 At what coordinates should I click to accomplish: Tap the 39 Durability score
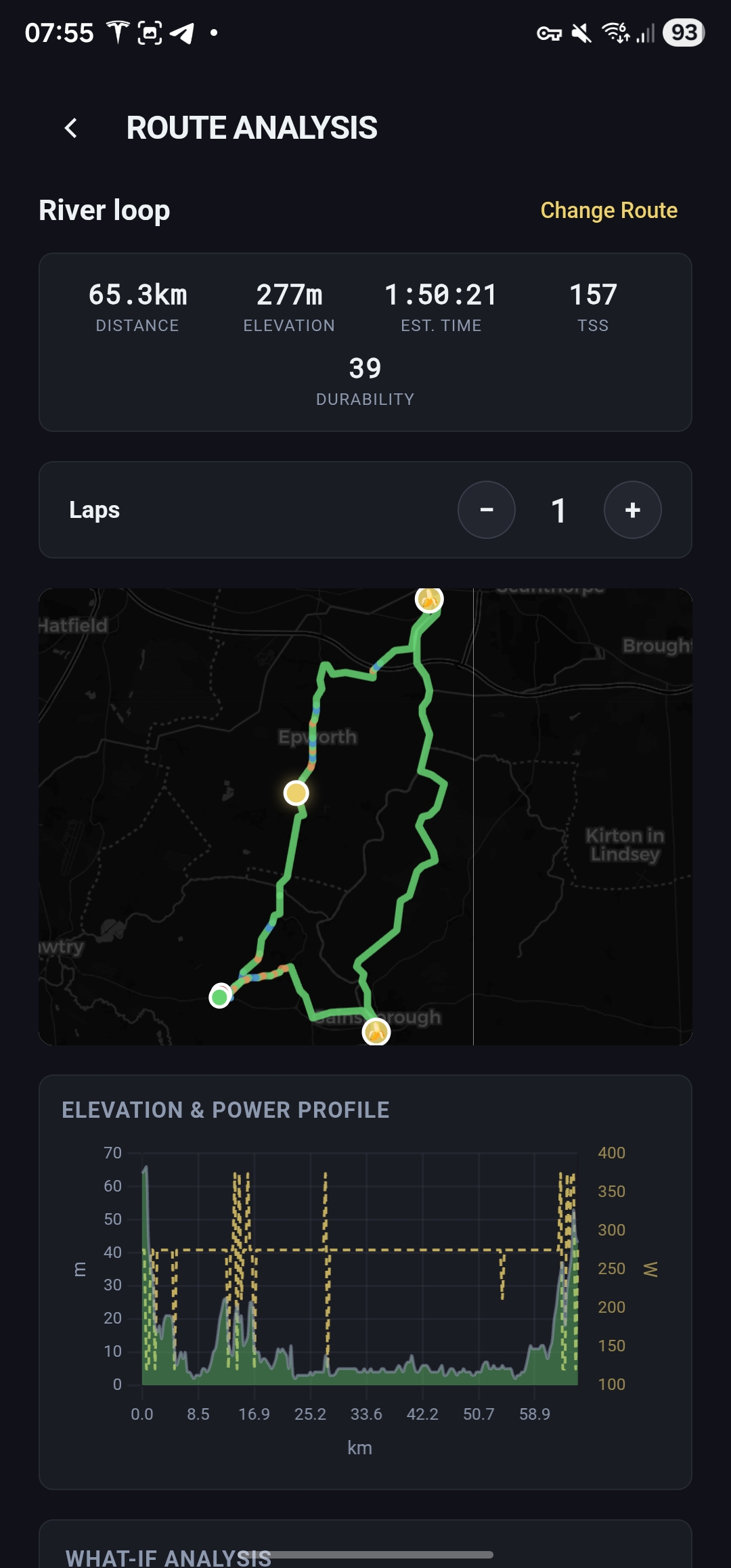point(365,378)
